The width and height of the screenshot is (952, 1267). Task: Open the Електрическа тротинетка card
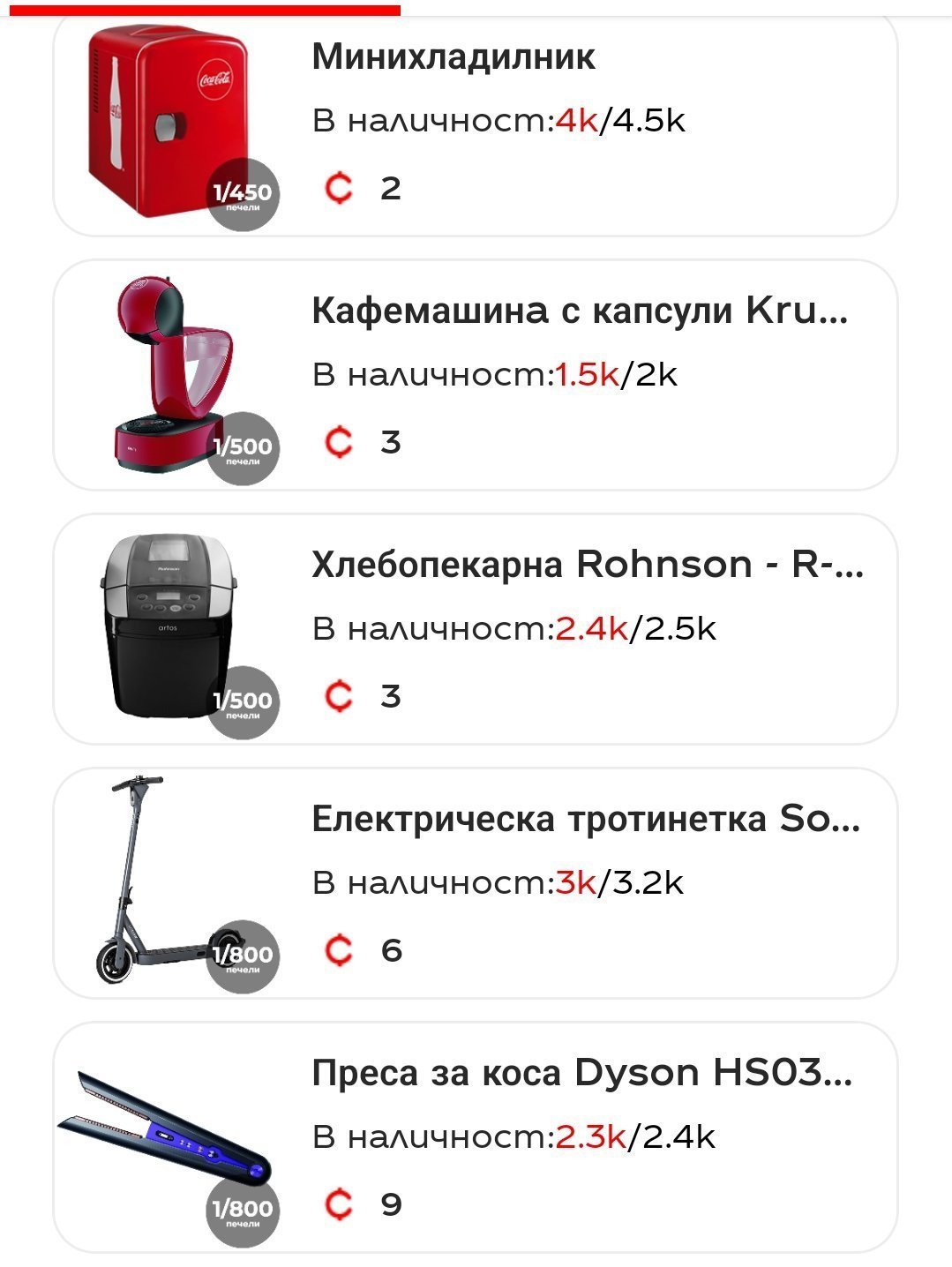pos(475,883)
